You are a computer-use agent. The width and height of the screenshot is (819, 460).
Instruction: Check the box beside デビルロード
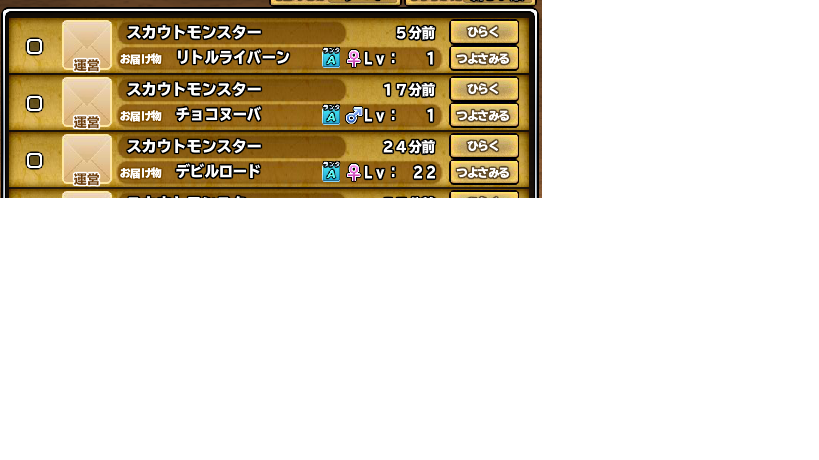(34, 160)
